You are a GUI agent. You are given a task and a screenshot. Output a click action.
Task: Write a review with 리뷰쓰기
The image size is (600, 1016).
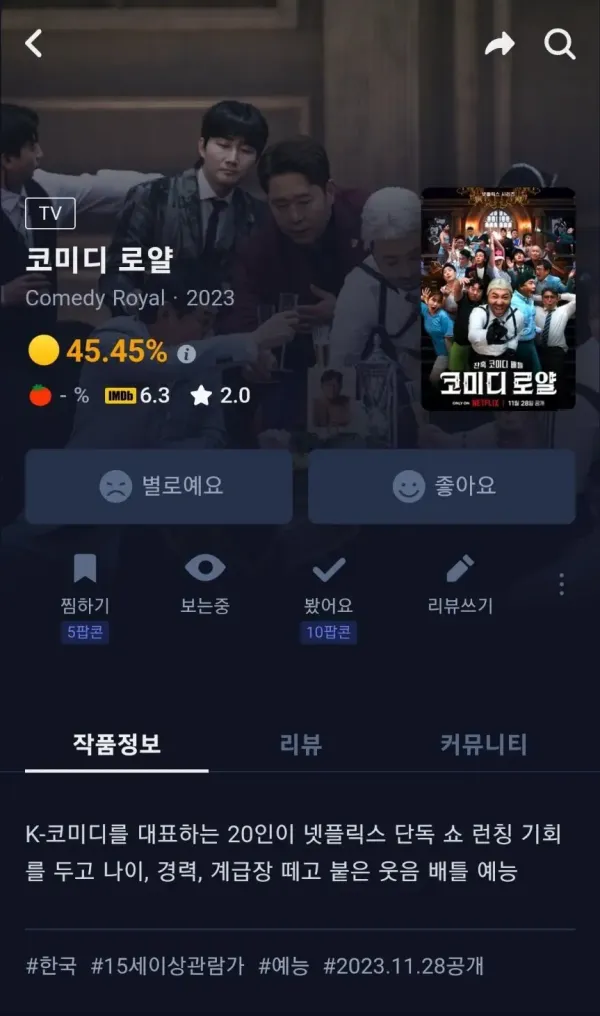[459, 583]
